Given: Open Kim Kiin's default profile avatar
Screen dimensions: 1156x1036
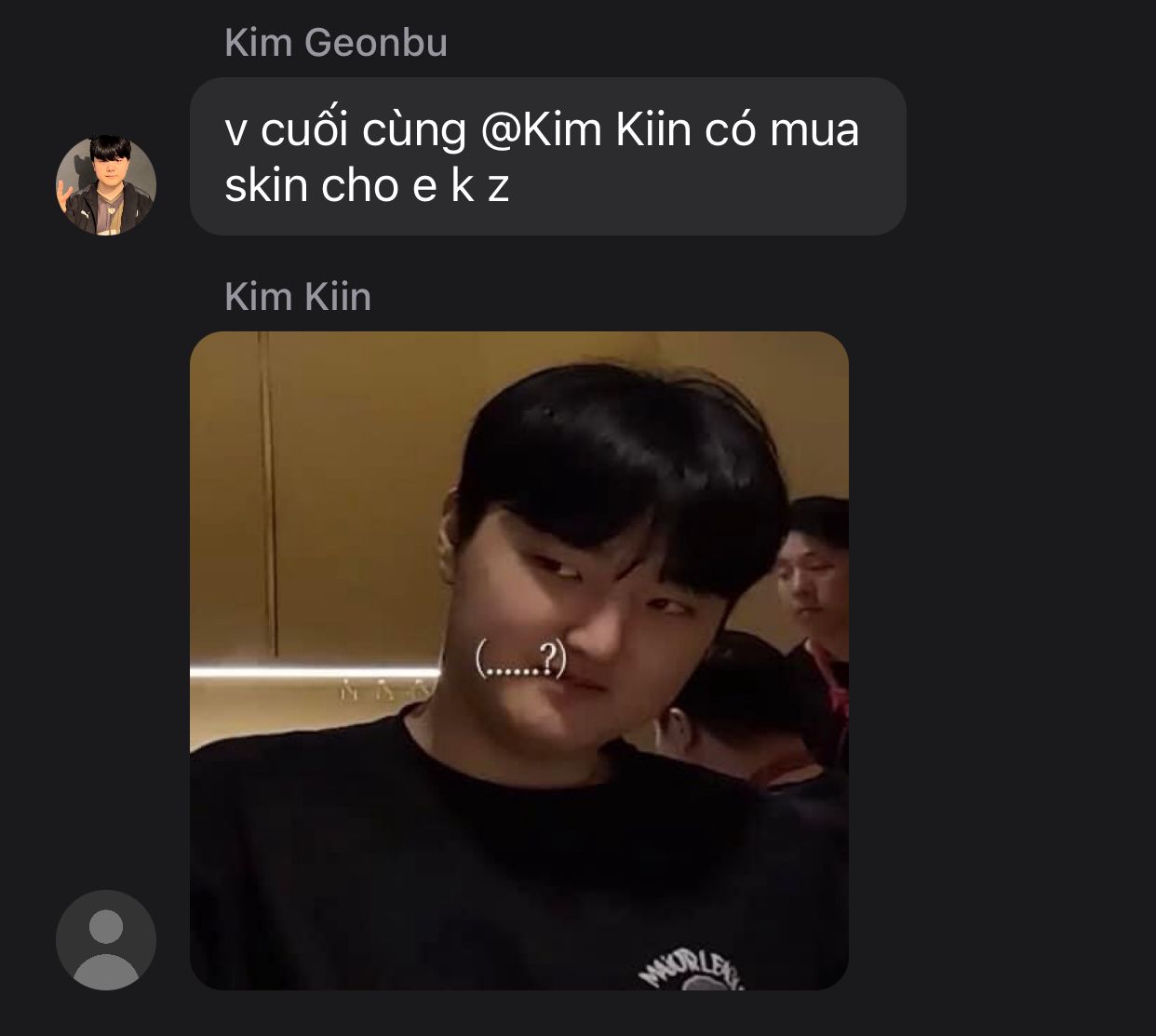Looking at the screenshot, I should point(106,939).
